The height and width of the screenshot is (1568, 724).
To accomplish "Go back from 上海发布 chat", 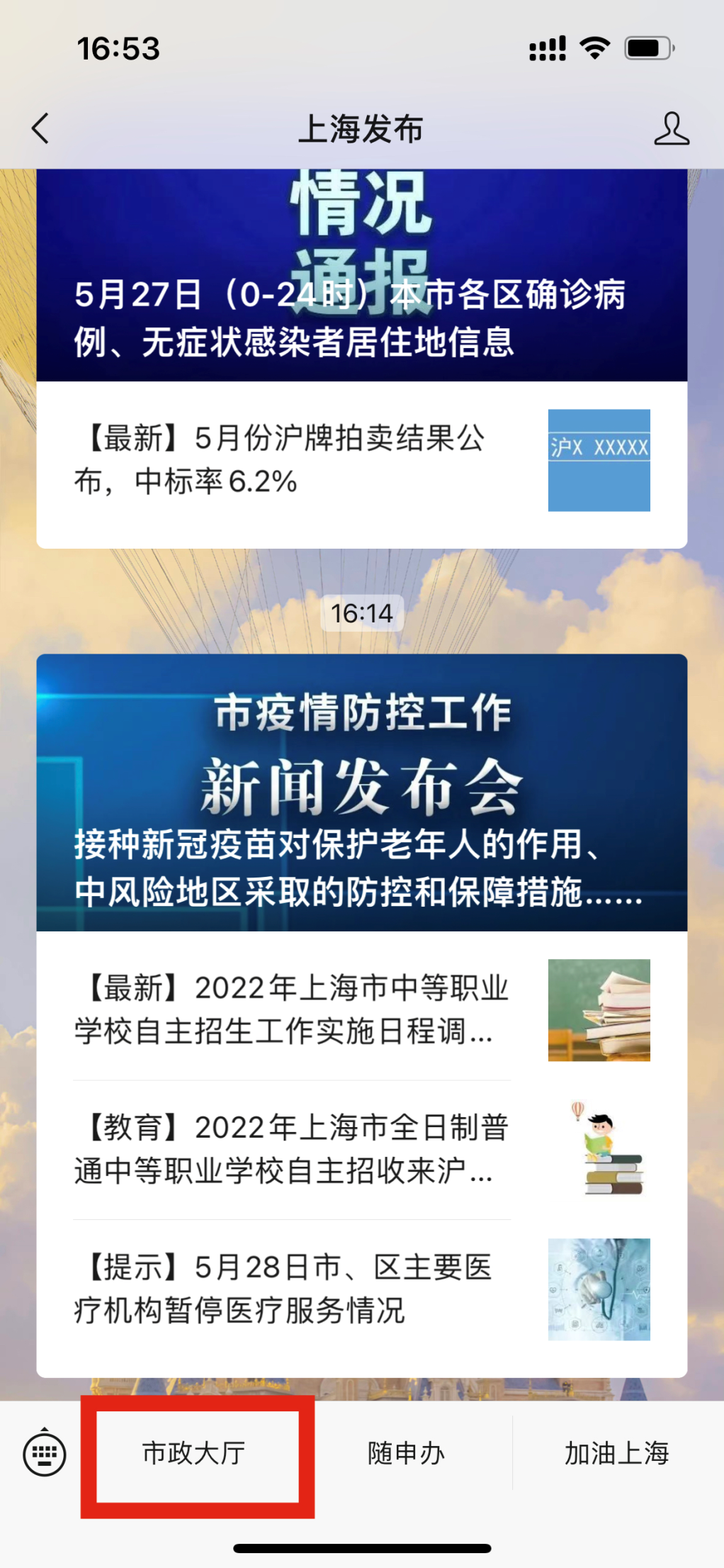I will (x=41, y=129).
